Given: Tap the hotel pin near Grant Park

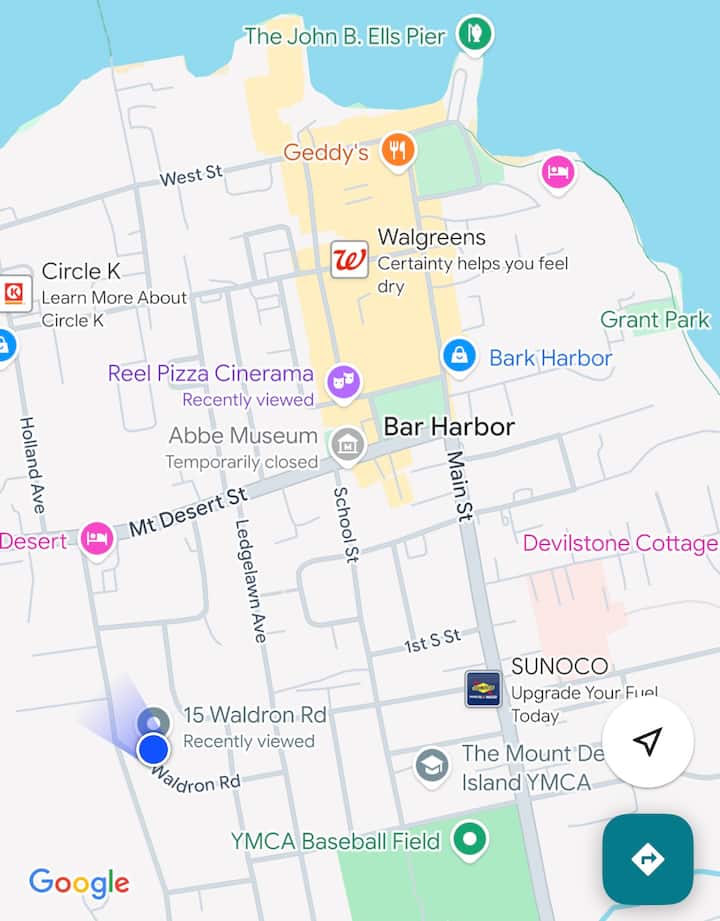Looking at the screenshot, I should tap(558, 172).
